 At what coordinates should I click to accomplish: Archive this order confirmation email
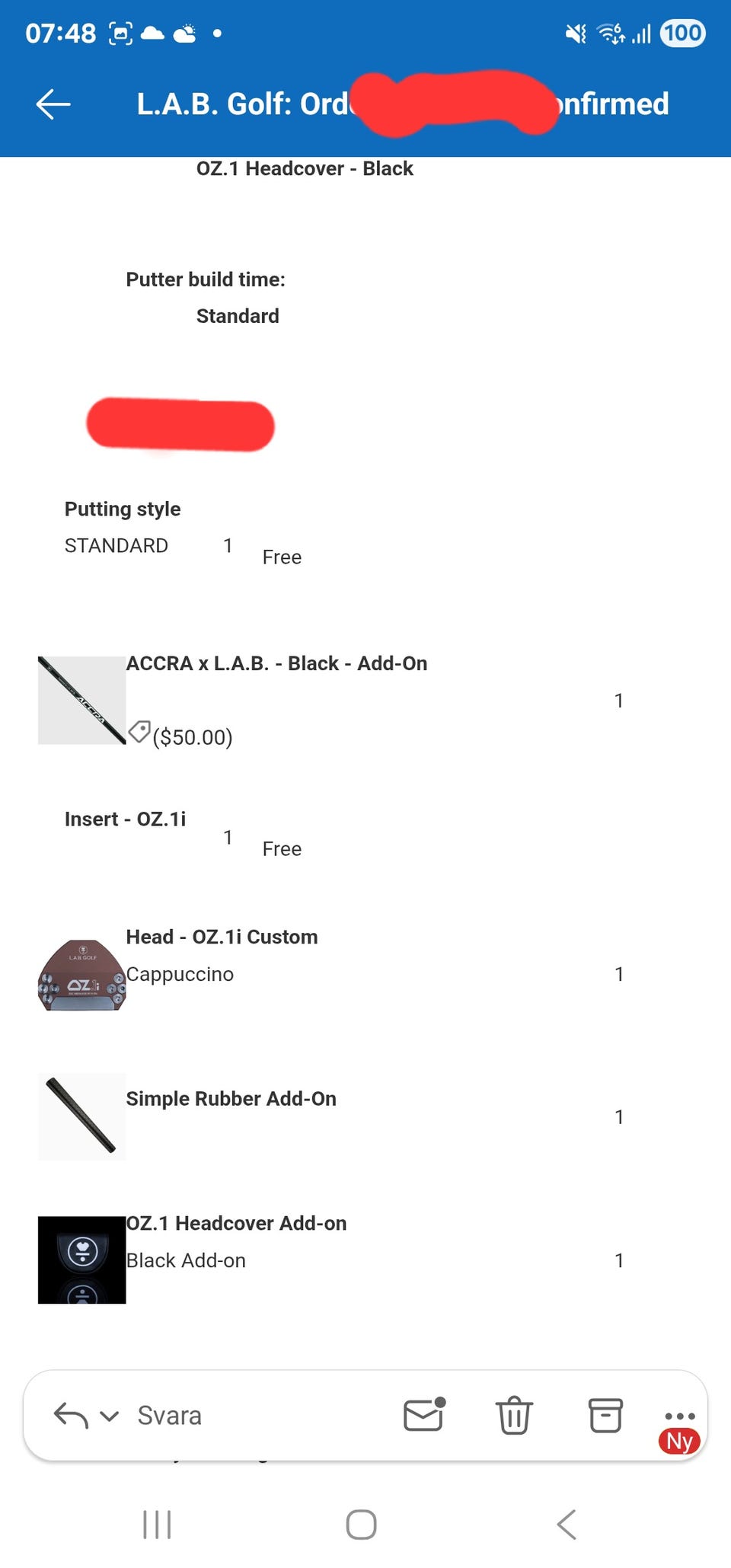point(605,1416)
